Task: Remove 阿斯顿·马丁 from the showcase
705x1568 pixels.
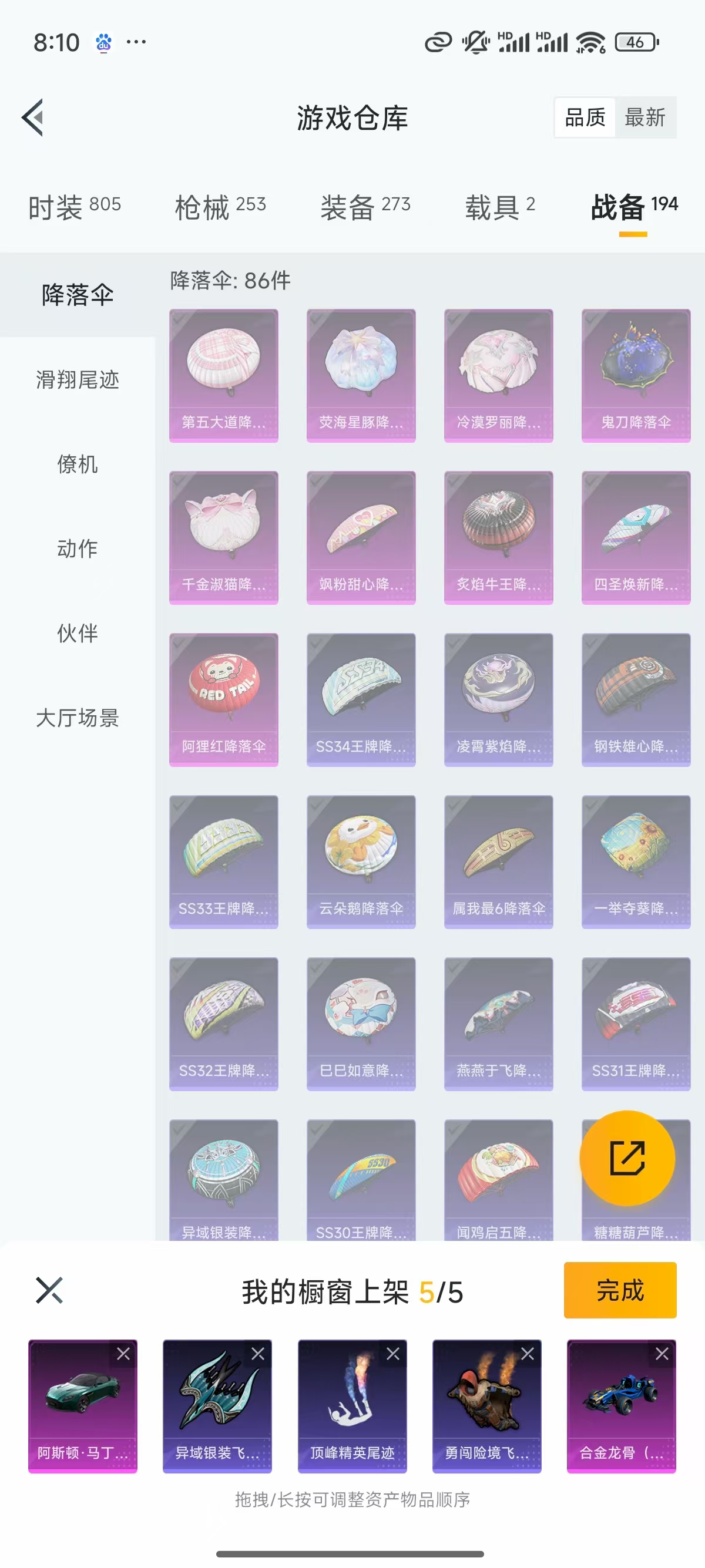Action: tap(123, 1354)
